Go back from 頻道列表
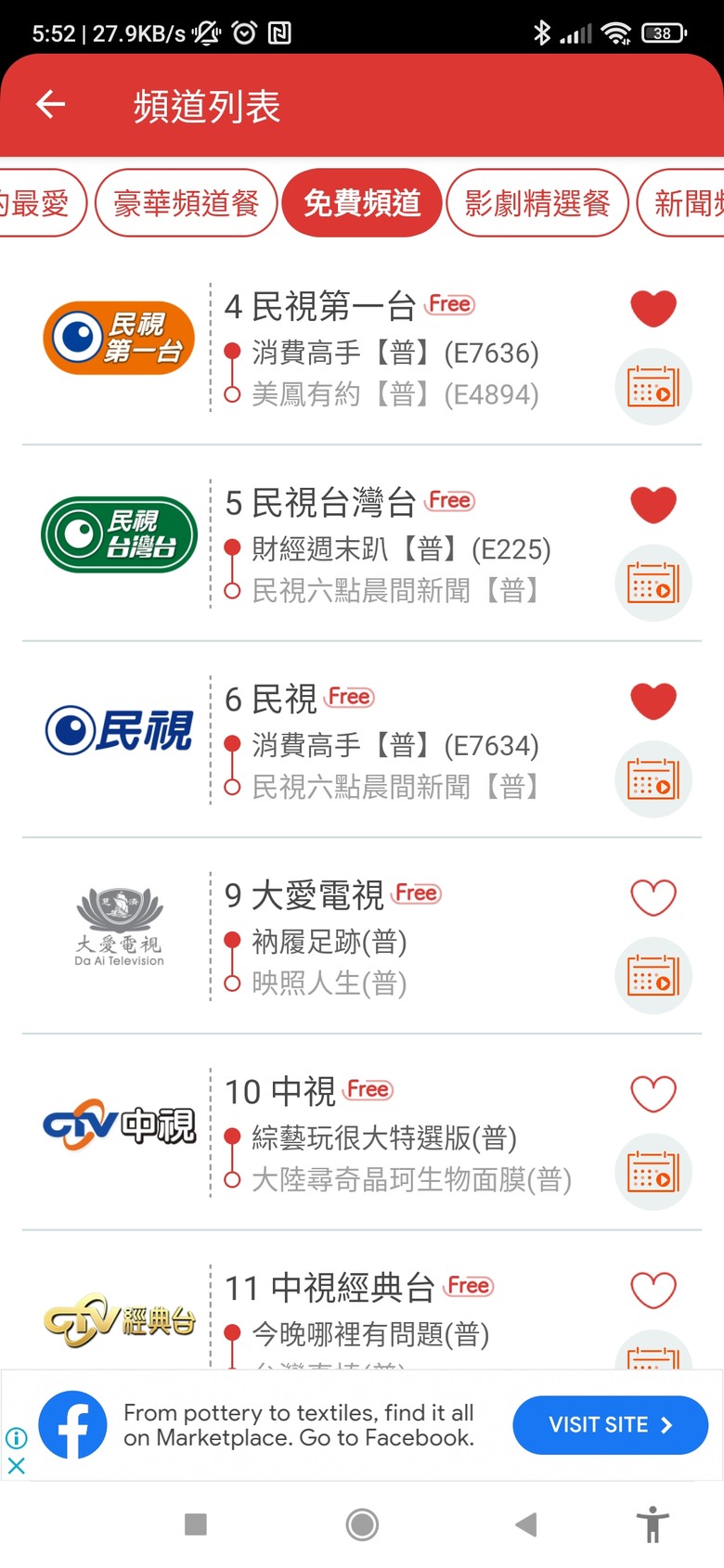Viewport: 724px width, 1568px height. tap(51, 104)
